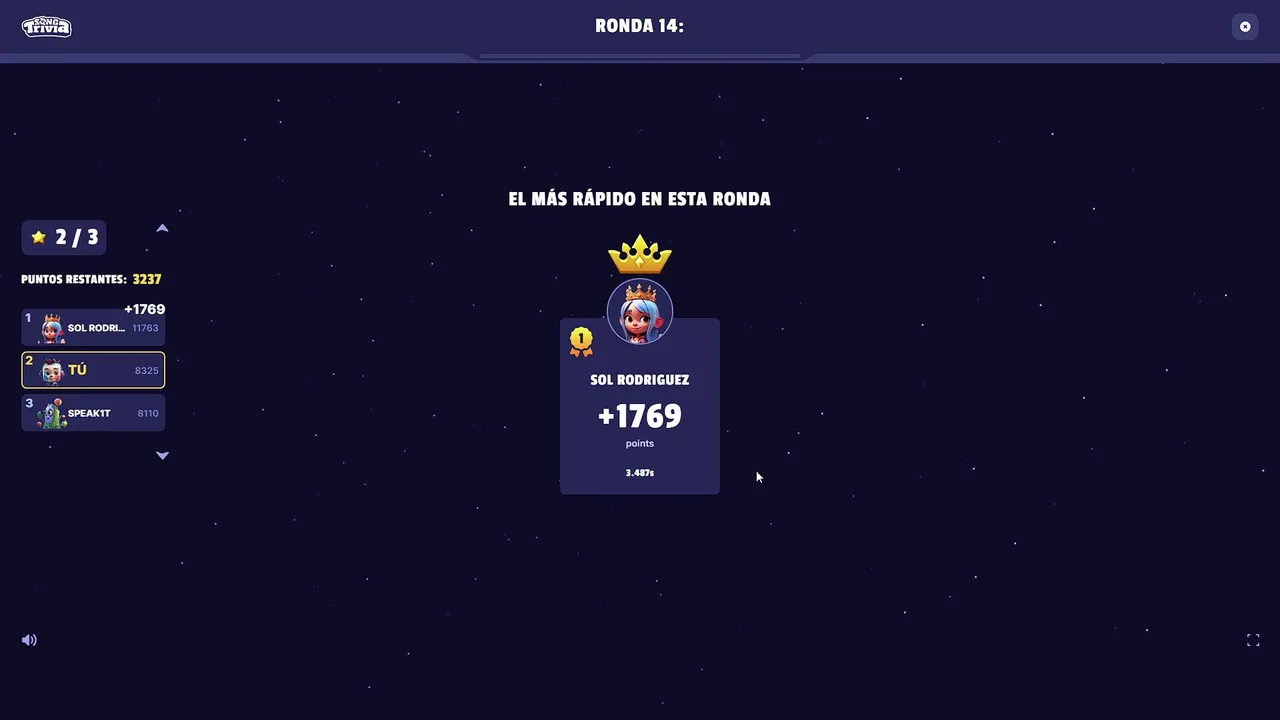
Task: Close the game with the X button
Action: [1245, 27]
